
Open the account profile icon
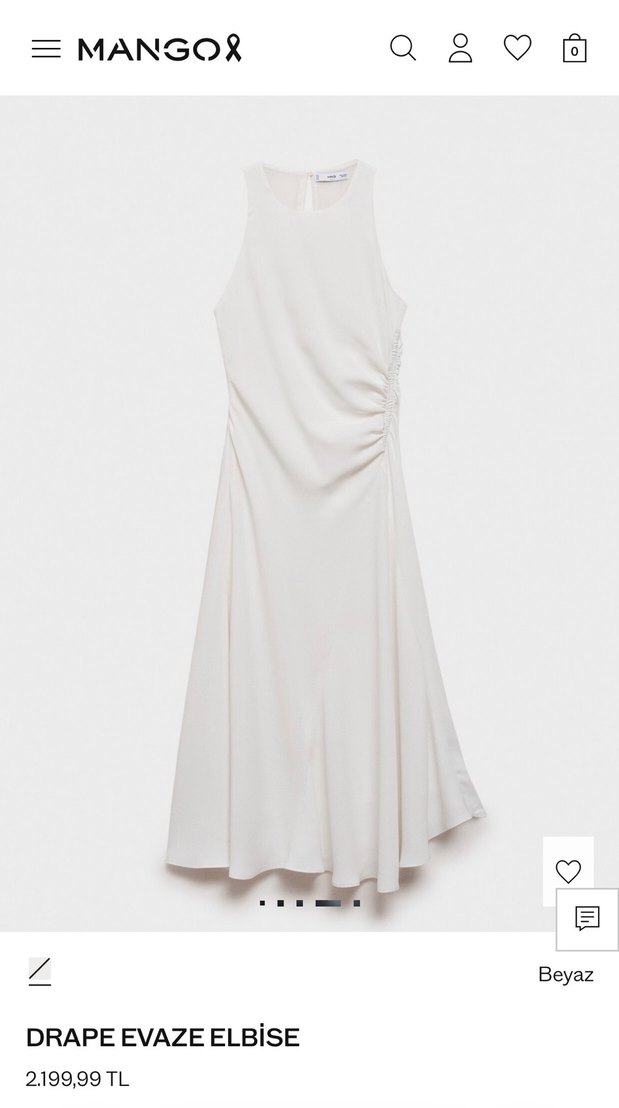click(460, 48)
